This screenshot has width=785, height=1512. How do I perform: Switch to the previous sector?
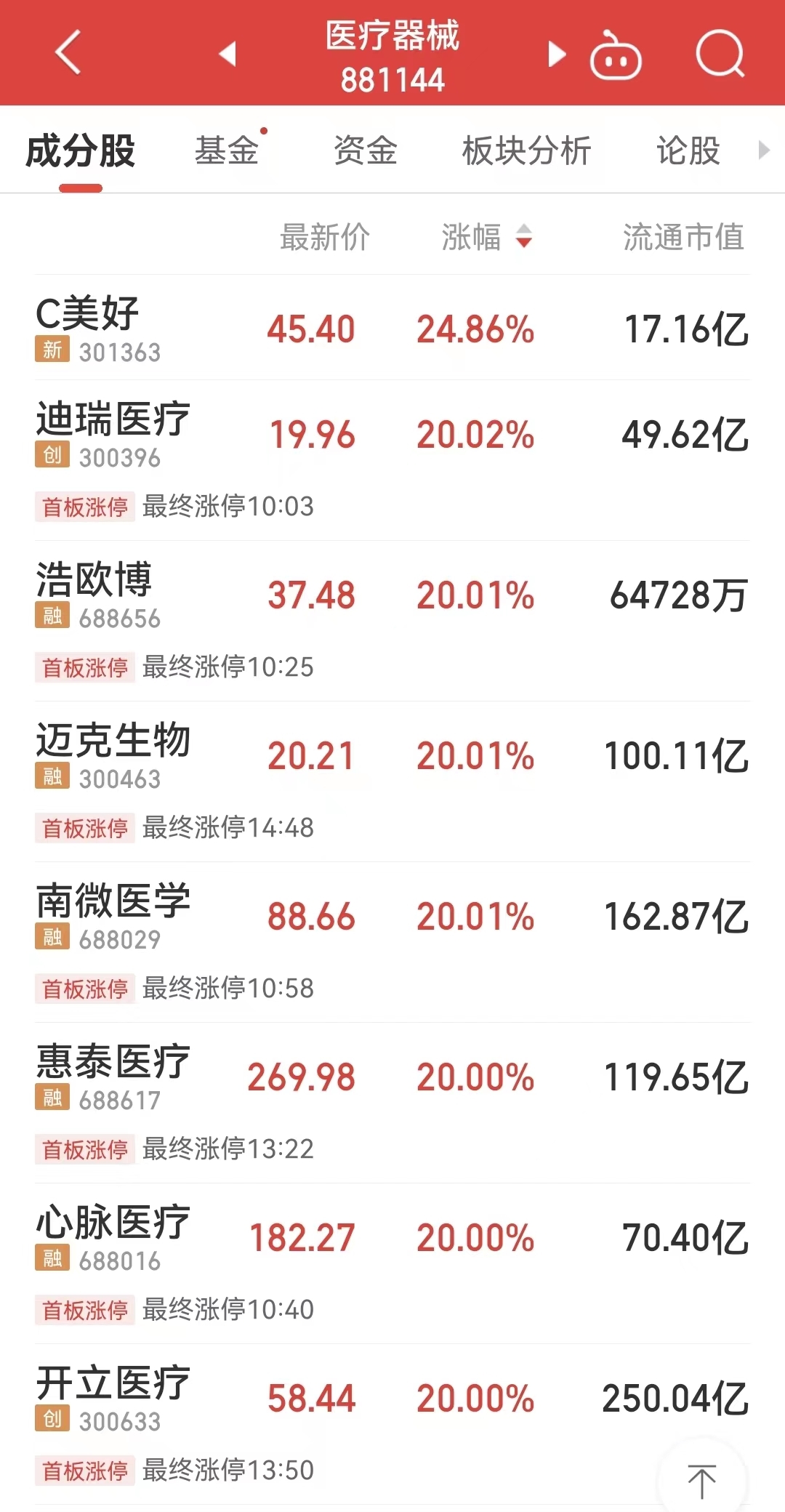pos(228,53)
